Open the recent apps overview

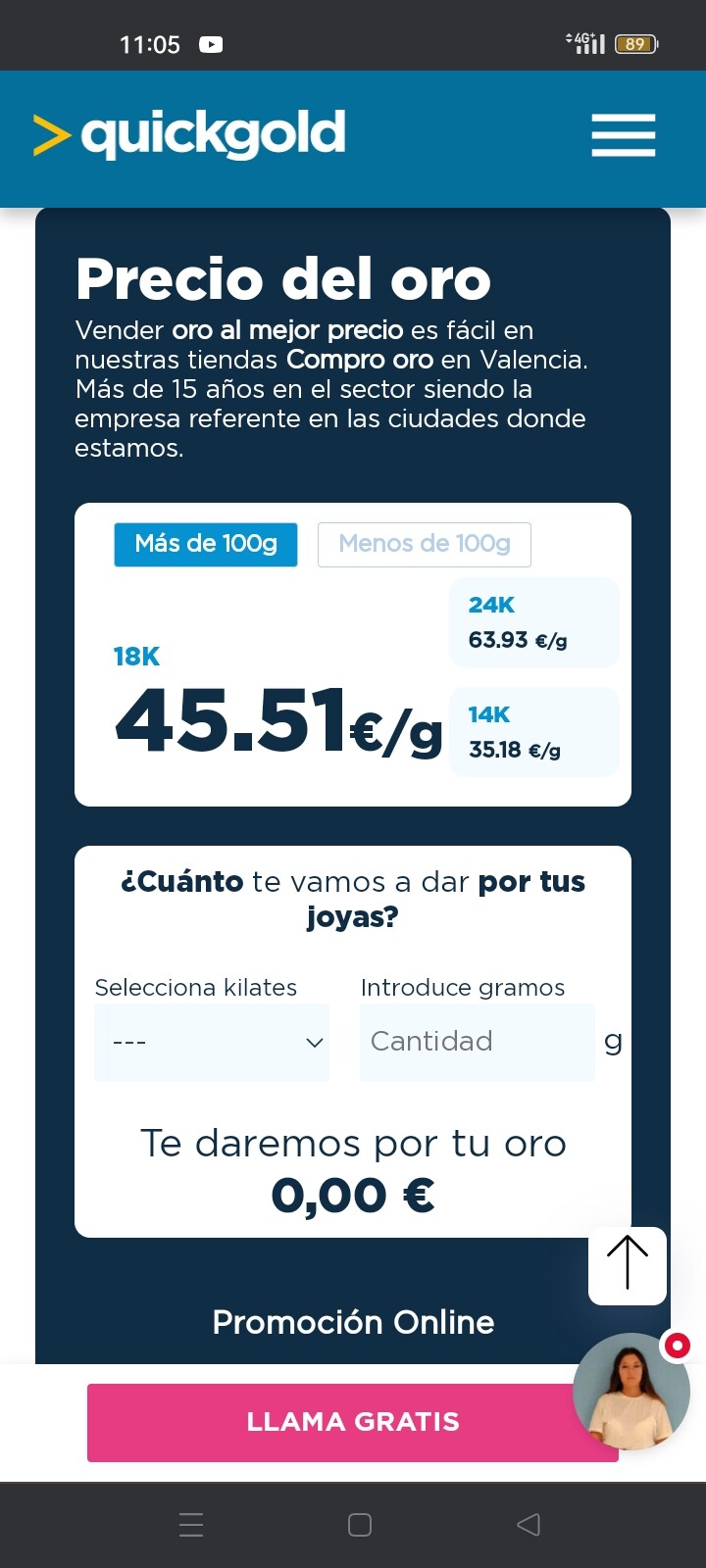pyautogui.click(x=192, y=1524)
